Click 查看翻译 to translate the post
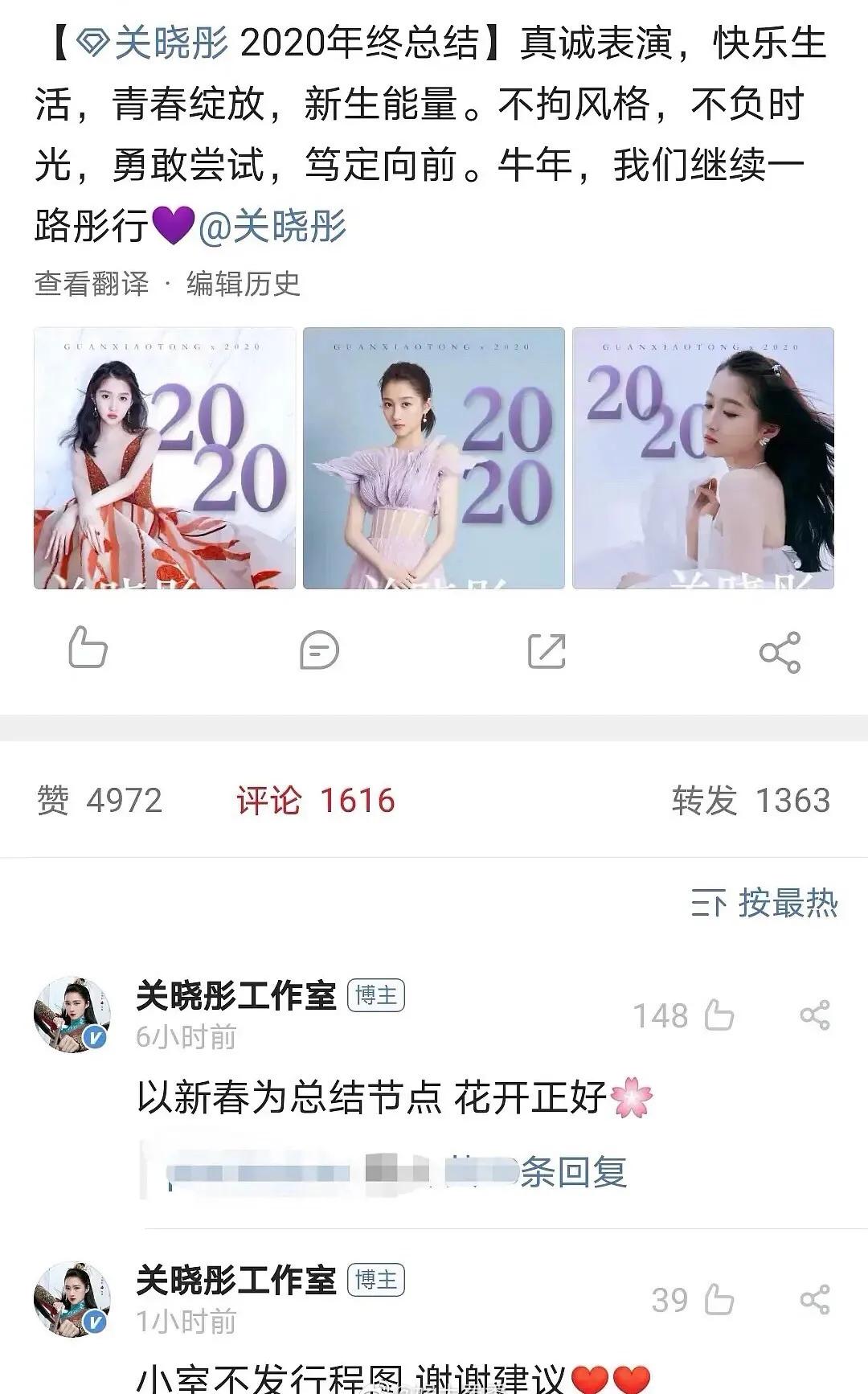This screenshot has height=1394, width=868. click(90, 281)
